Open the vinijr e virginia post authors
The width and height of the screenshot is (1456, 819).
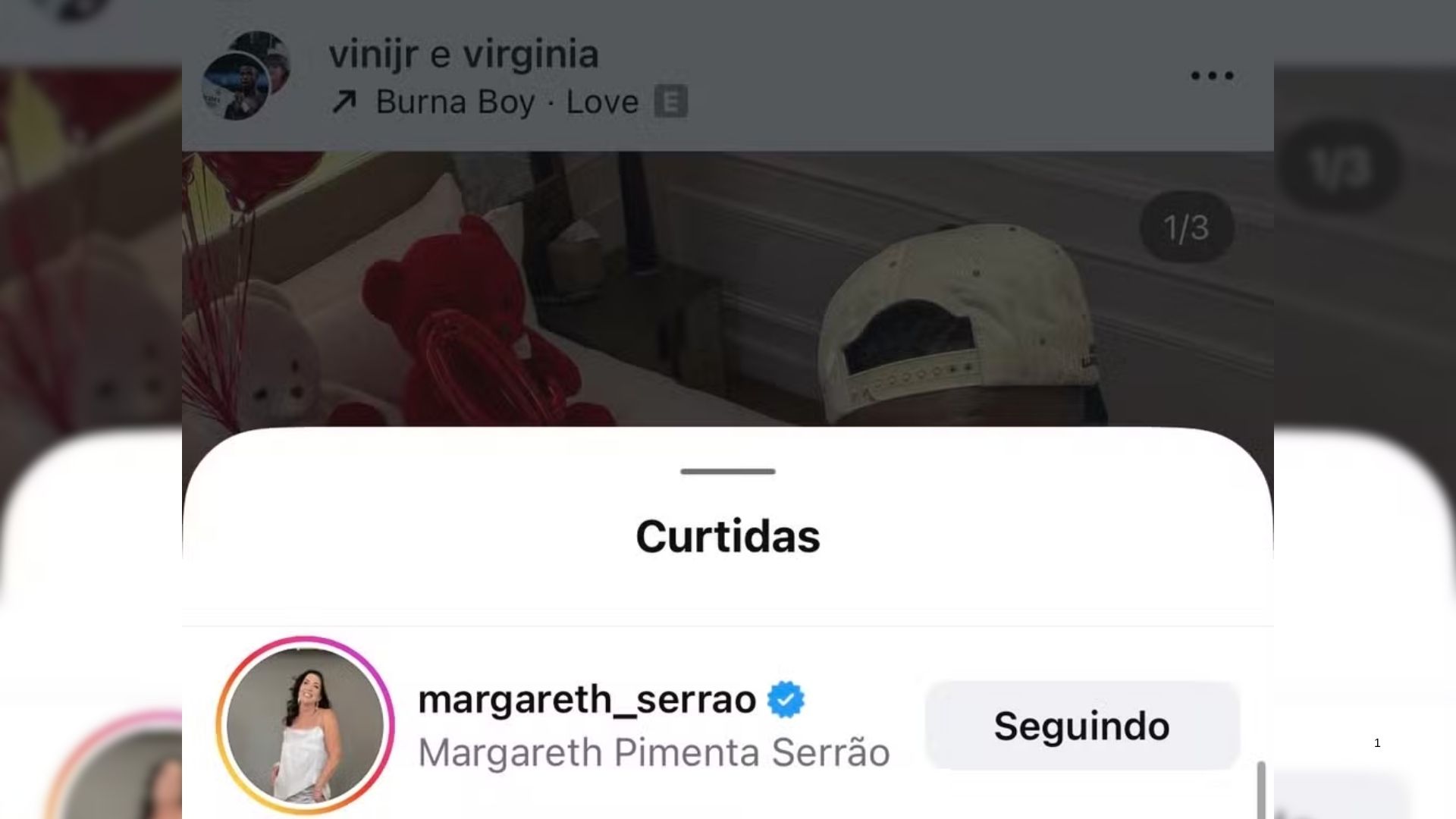coord(463,55)
